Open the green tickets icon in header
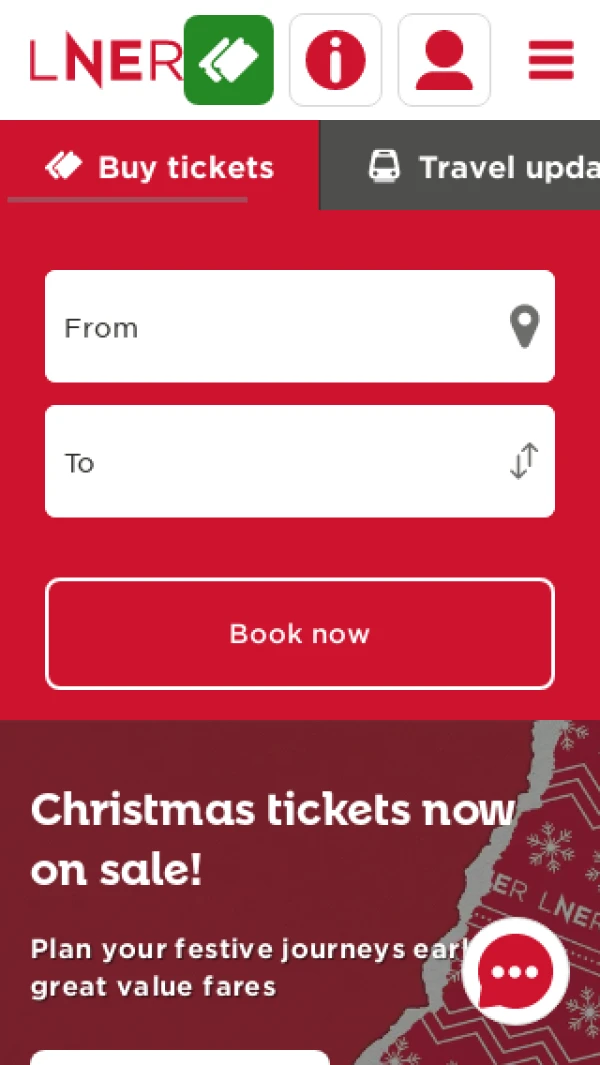 tap(228, 60)
